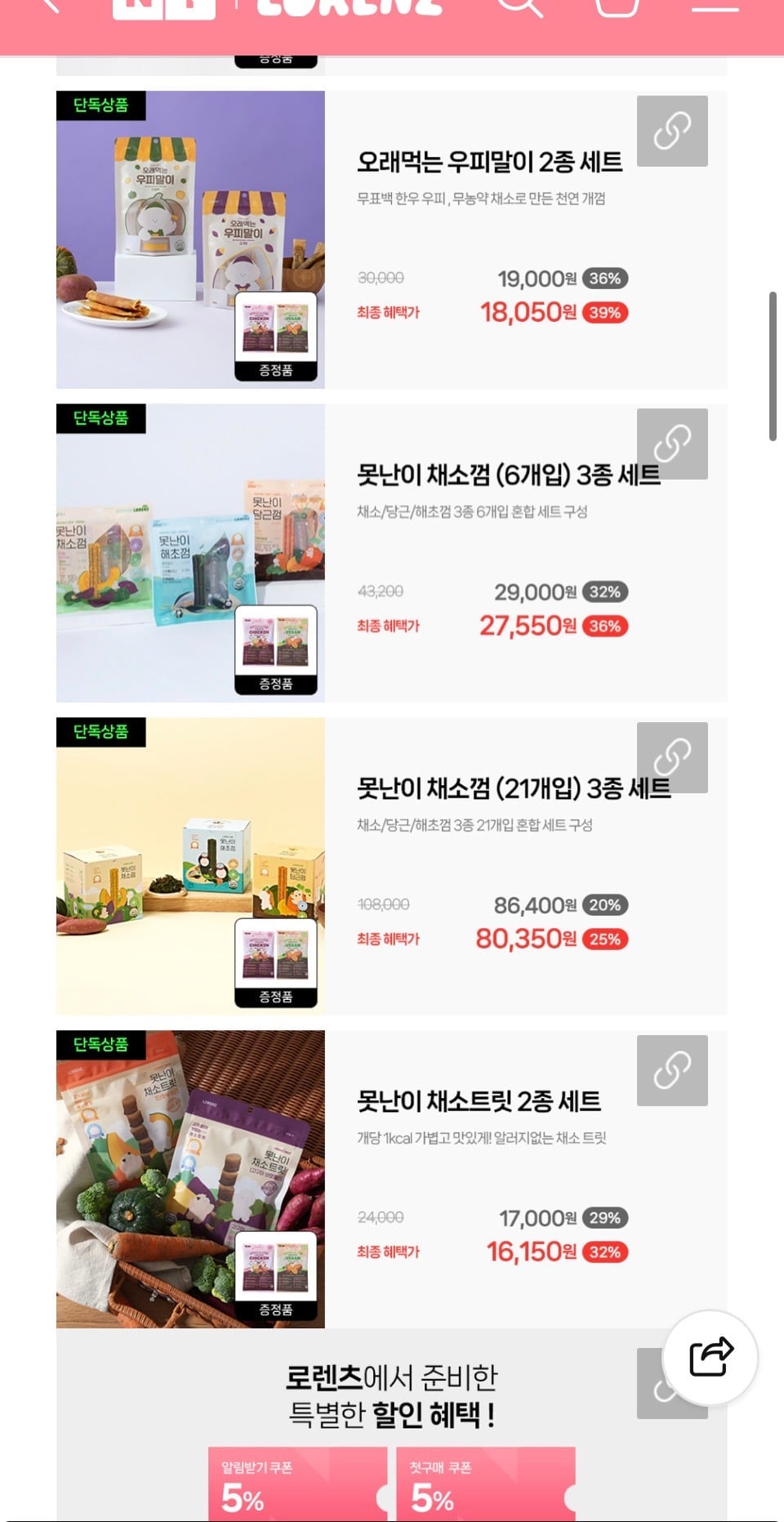Get the 알림받기 쿠폰 5% coupon
Image resolution: width=784 pixels, height=1522 pixels.
(297, 1484)
